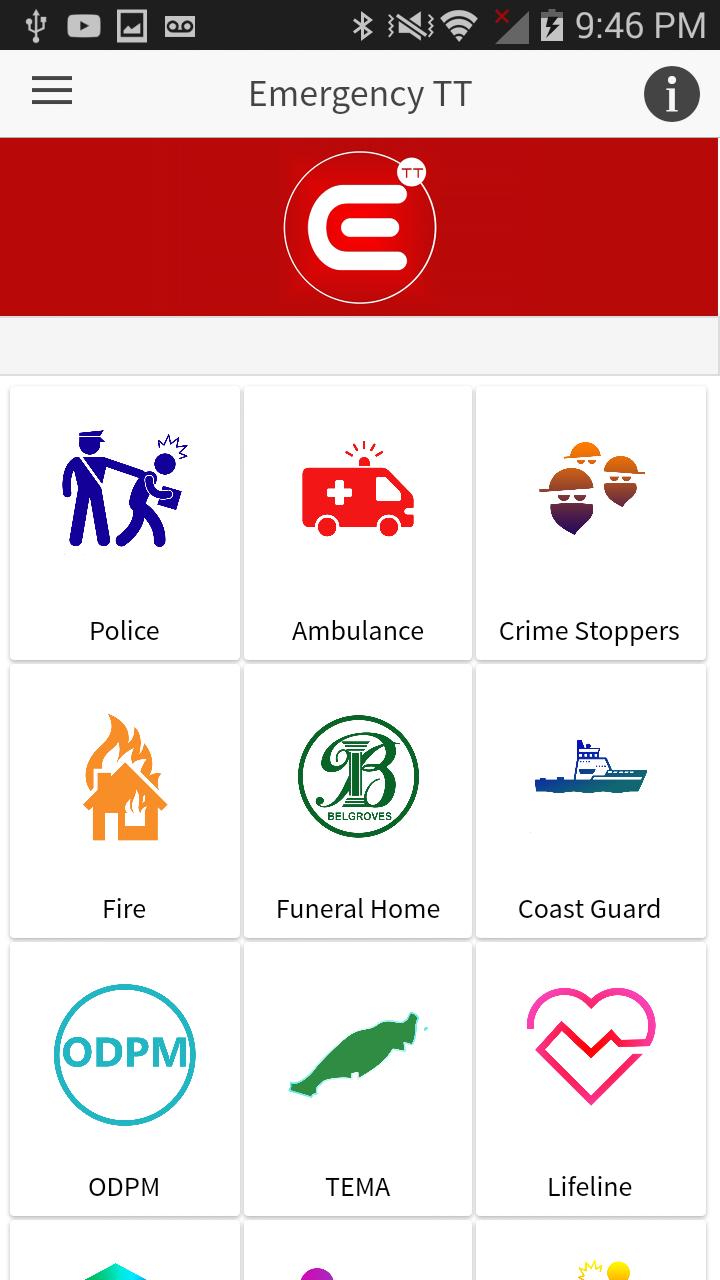Viewport: 720px width, 1280px height.
Task: Tap the TEMA tile
Action: click(x=358, y=1079)
